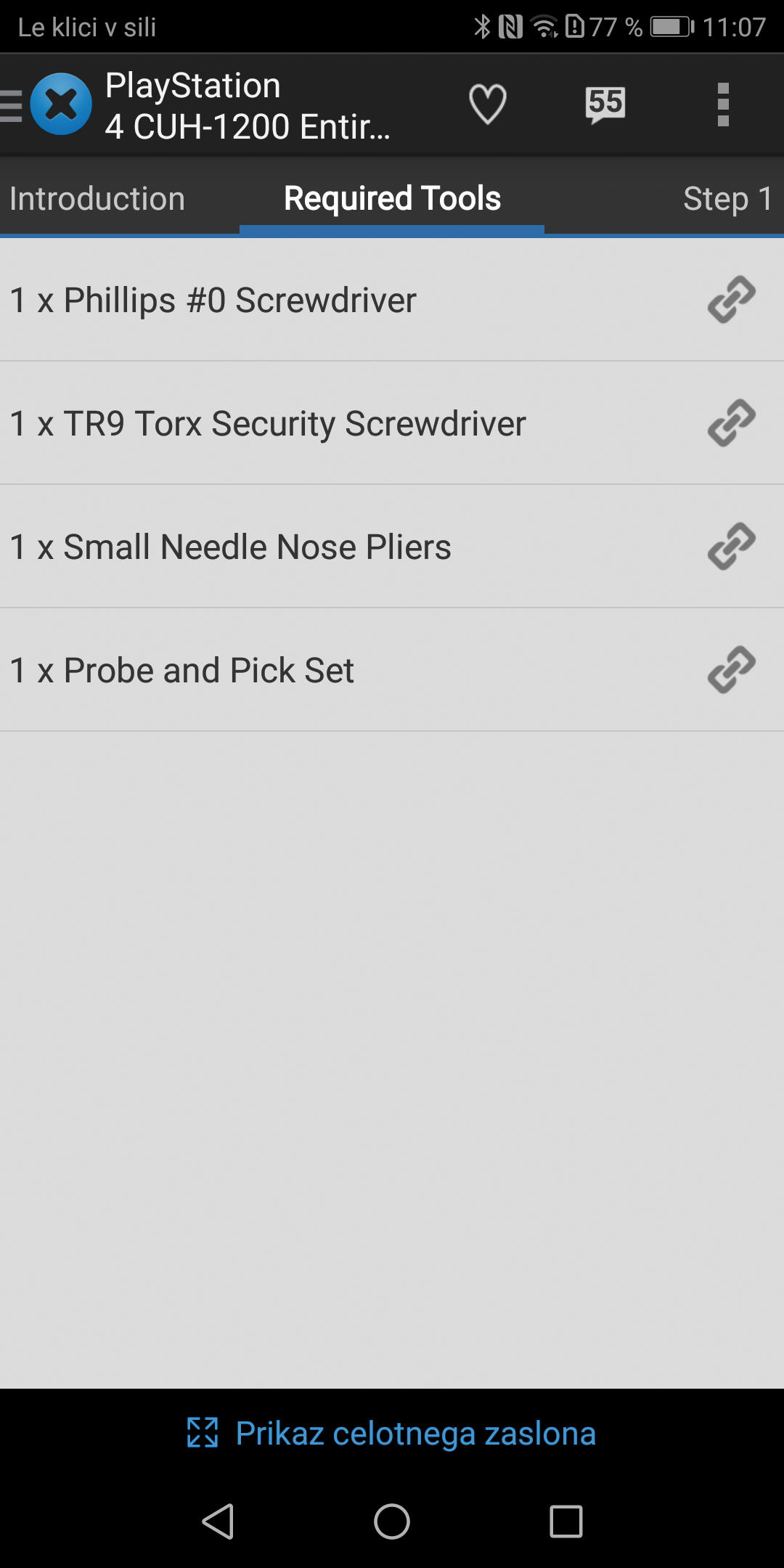Open the navigation drawer menu
Viewport: 784px width, 1568px height.
tap(13, 105)
